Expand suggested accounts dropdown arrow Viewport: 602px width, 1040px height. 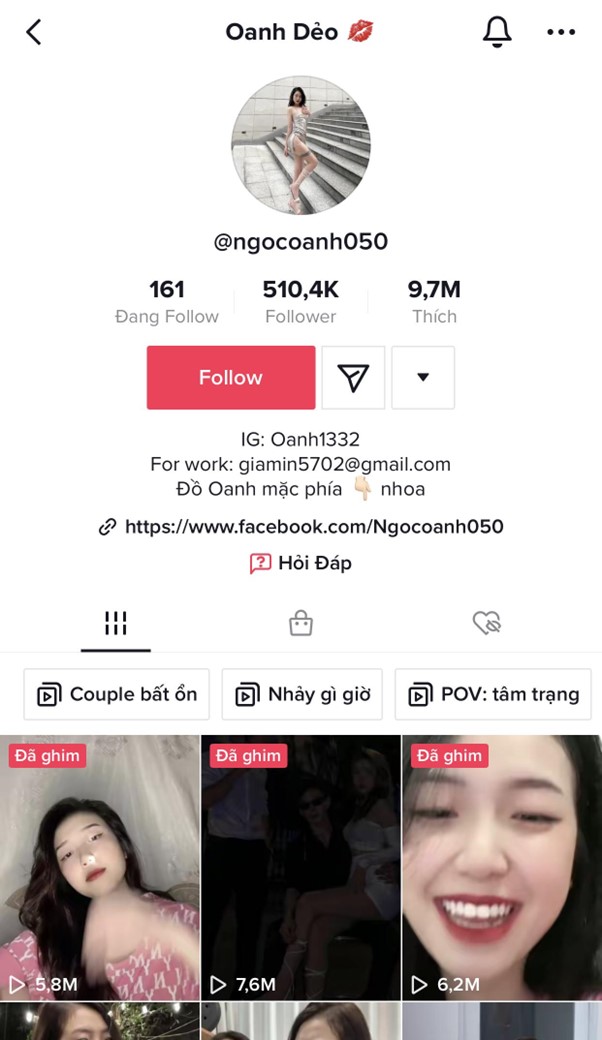(423, 378)
